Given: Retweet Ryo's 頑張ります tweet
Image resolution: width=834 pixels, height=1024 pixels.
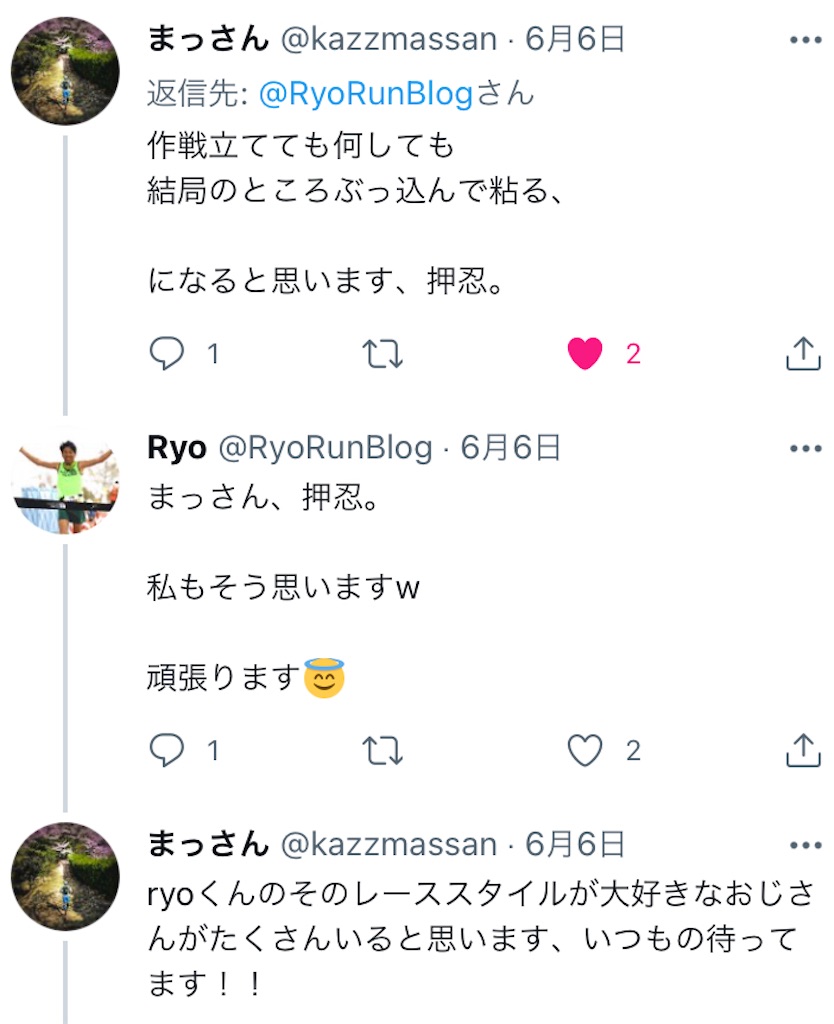Looking at the screenshot, I should 383,750.
